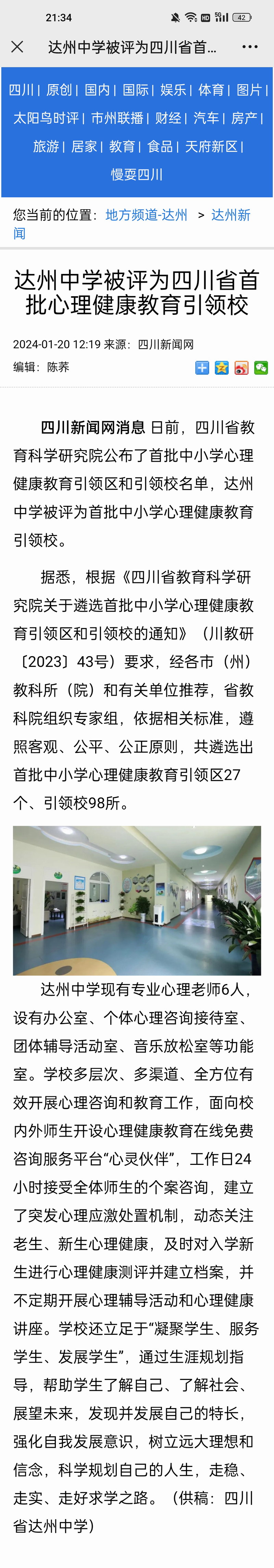Open the 旅游 channel

point(46,147)
